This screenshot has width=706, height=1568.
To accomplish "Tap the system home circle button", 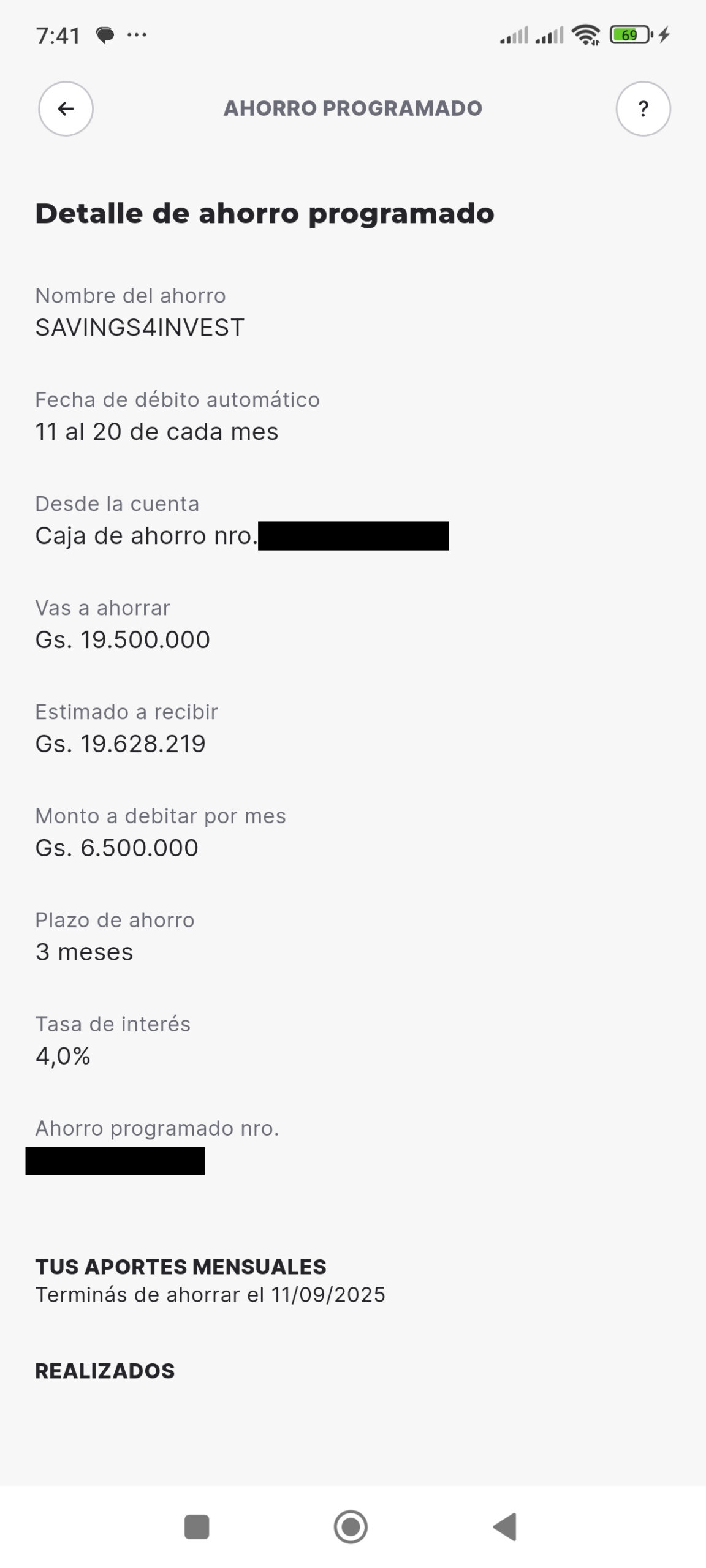I will click(351, 1526).
